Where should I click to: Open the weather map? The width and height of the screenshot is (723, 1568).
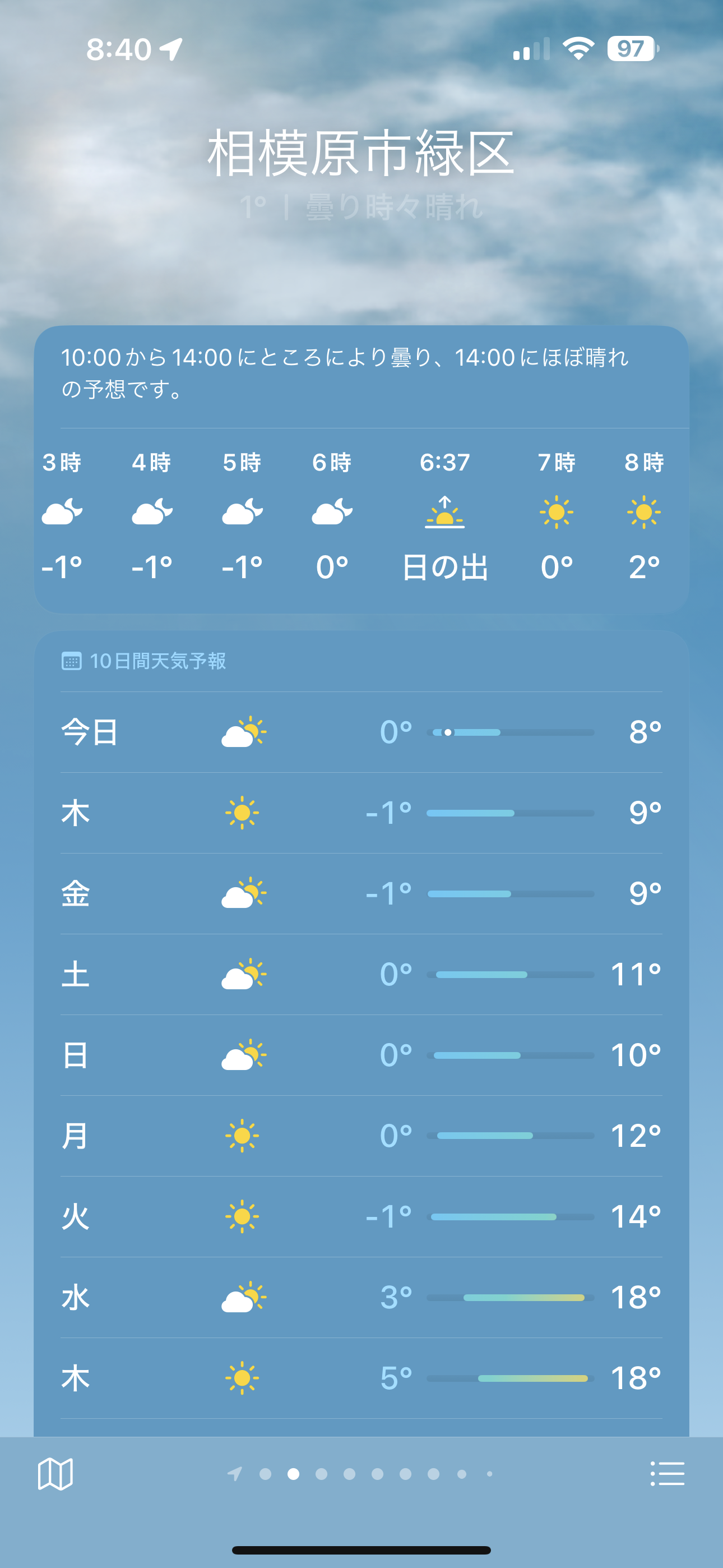[x=55, y=1474]
